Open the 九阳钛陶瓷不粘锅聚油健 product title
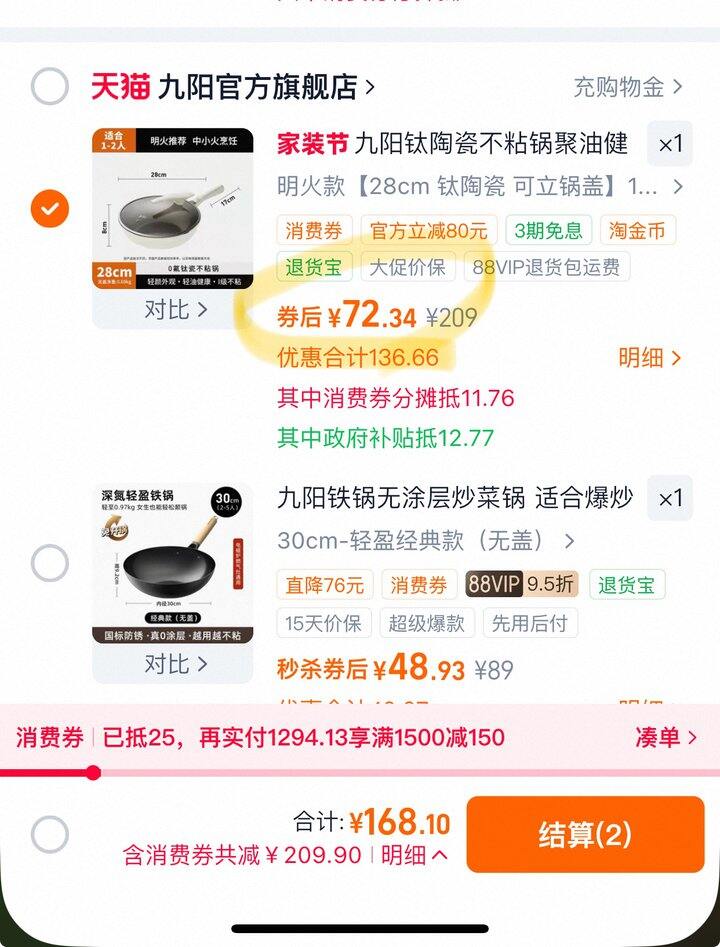Viewport: 720px width, 947px height. pos(490,144)
